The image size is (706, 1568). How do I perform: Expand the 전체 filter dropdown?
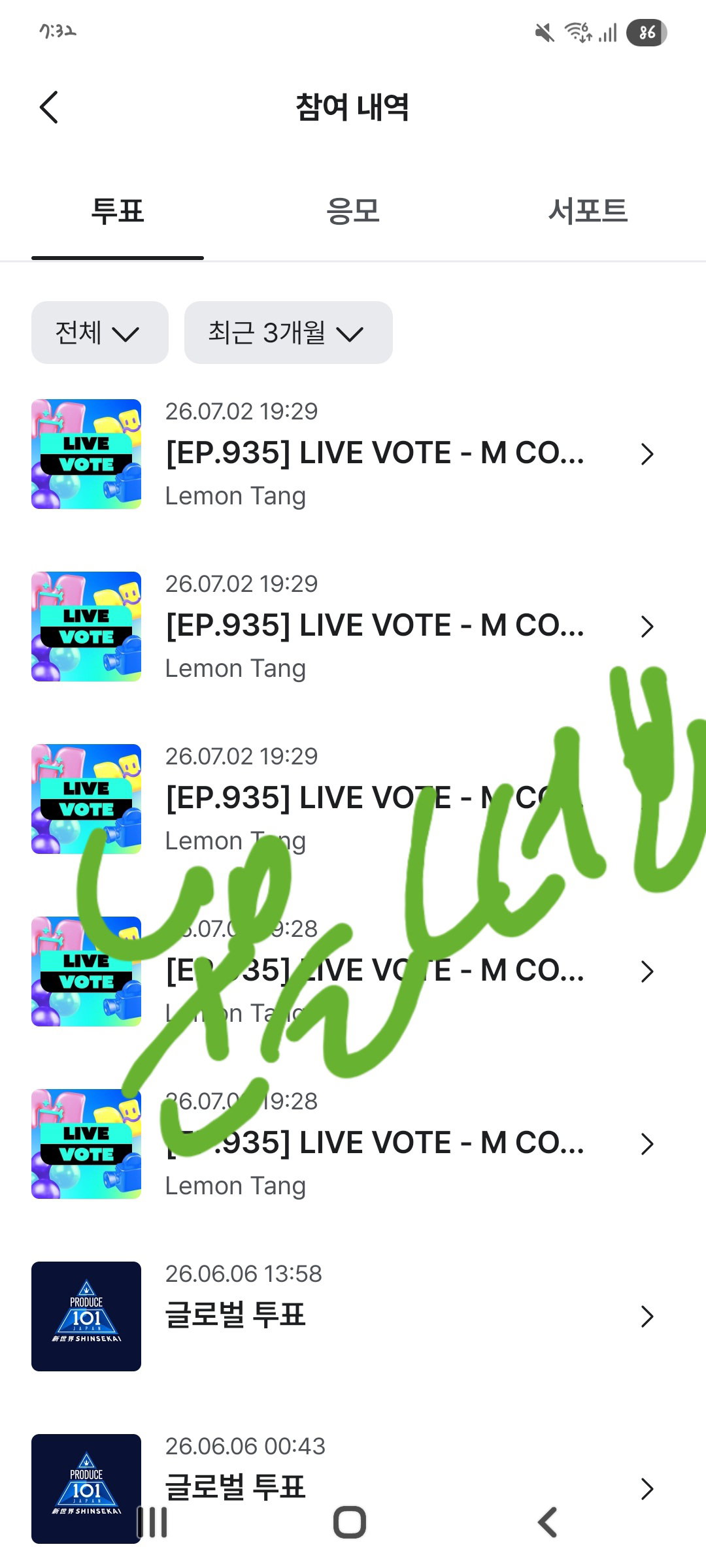[100, 333]
